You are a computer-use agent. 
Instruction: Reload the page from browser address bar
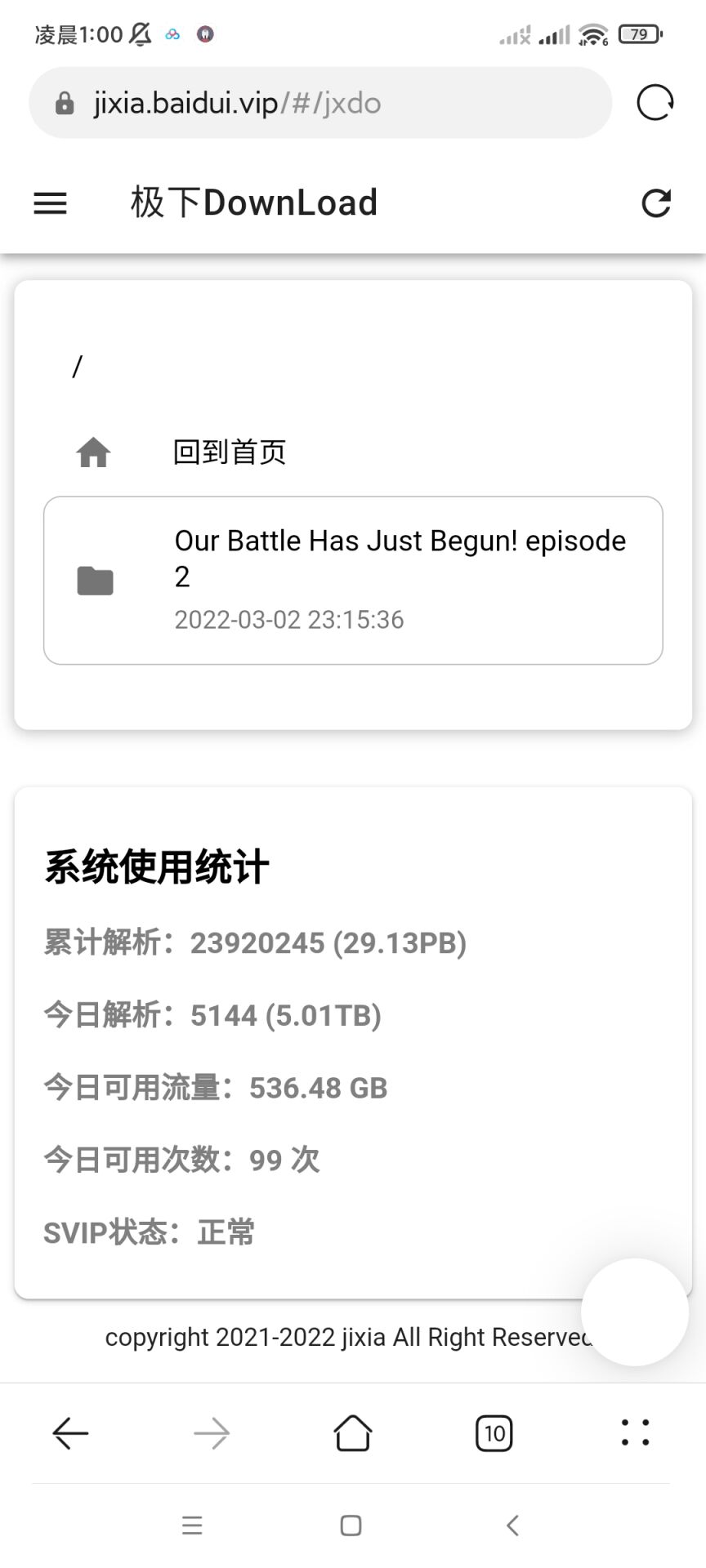(x=655, y=103)
